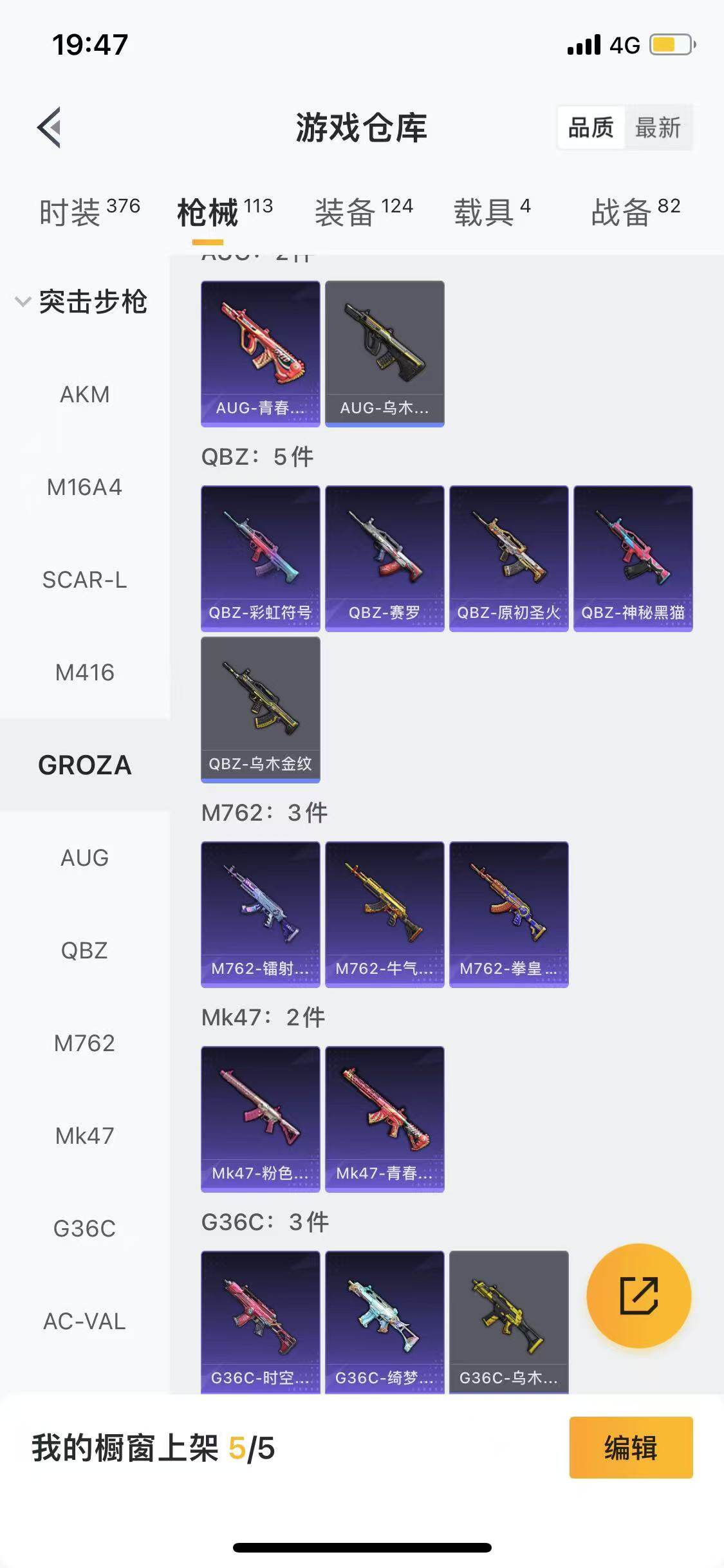724x1568 pixels.
Task: Jump to SCAR-L in the side list
Action: (84, 580)
